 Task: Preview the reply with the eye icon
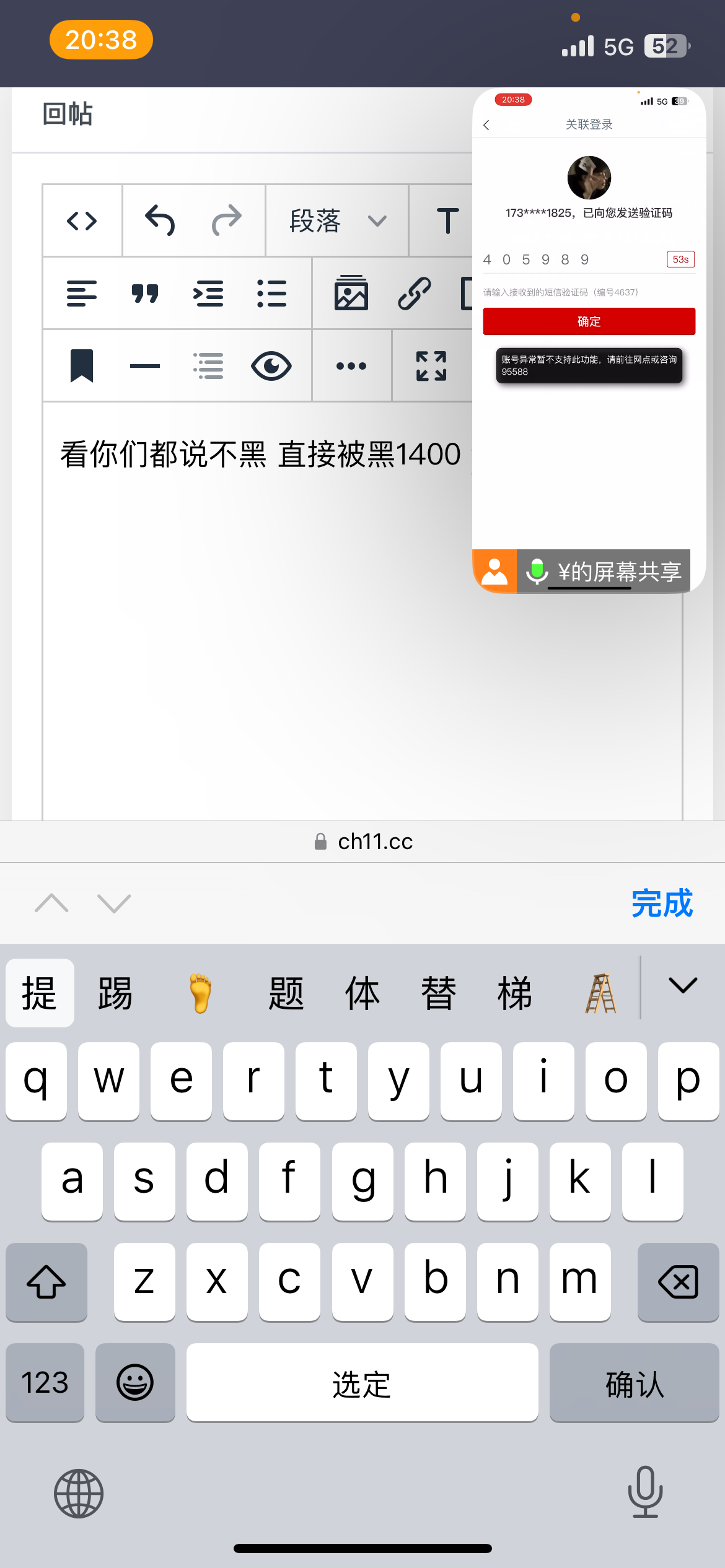tap(271, 366)
